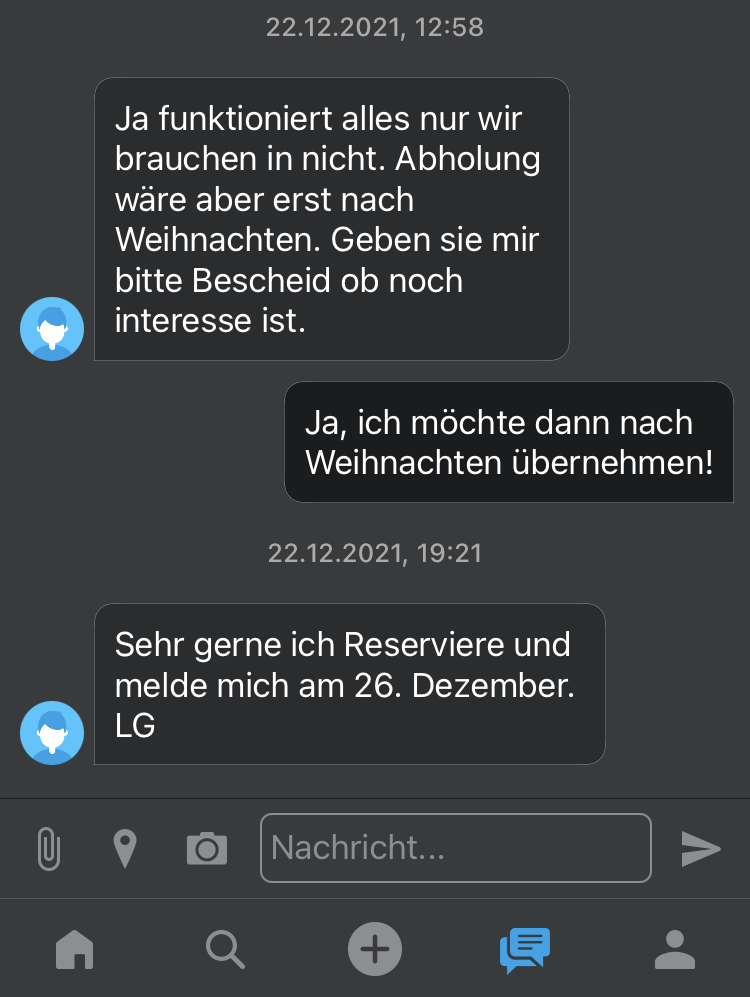Open the Profile tab
Image resolution: width=750 pixels, height=997 pixels.
pyautogui.click(x=675, y=948)
